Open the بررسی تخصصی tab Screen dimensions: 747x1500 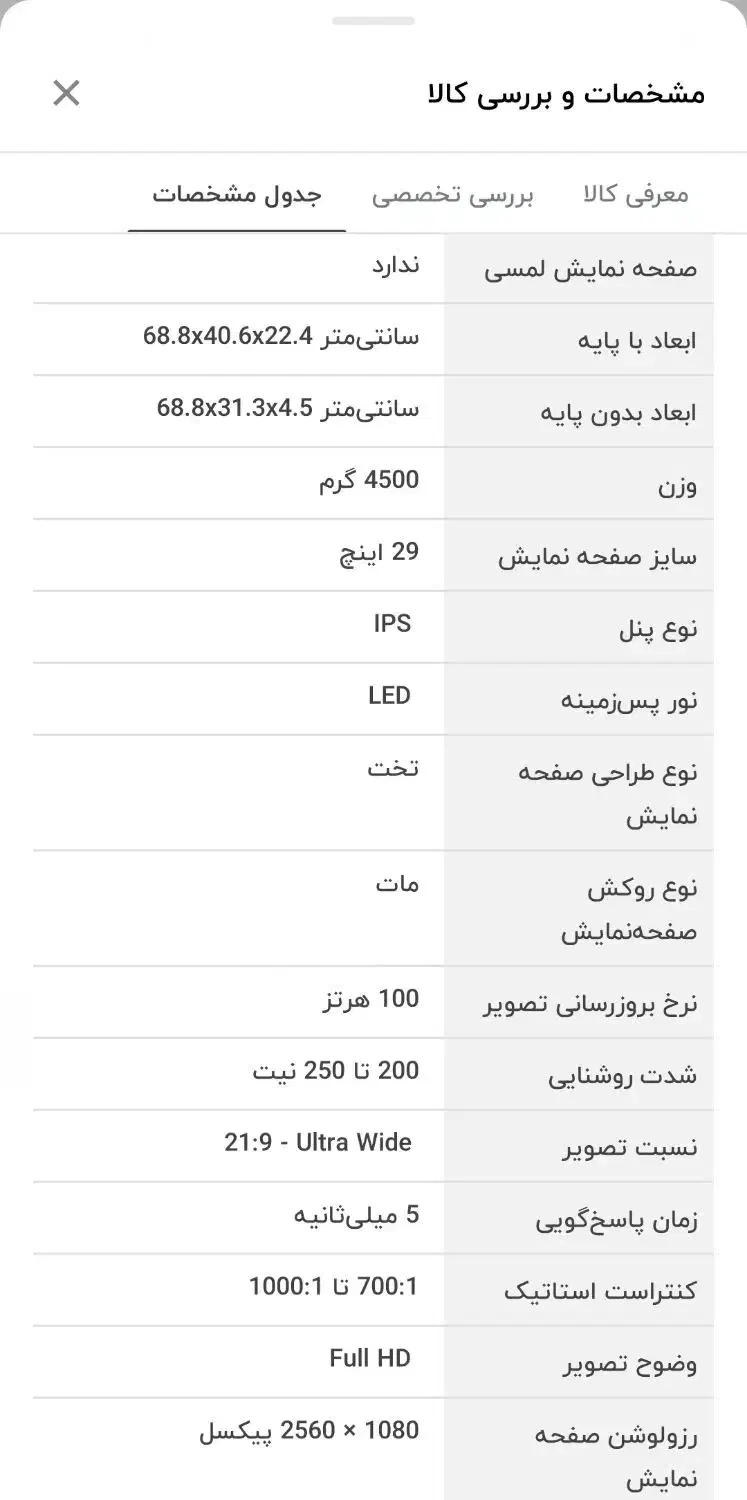pyautogui.click(x=453, y=194)
